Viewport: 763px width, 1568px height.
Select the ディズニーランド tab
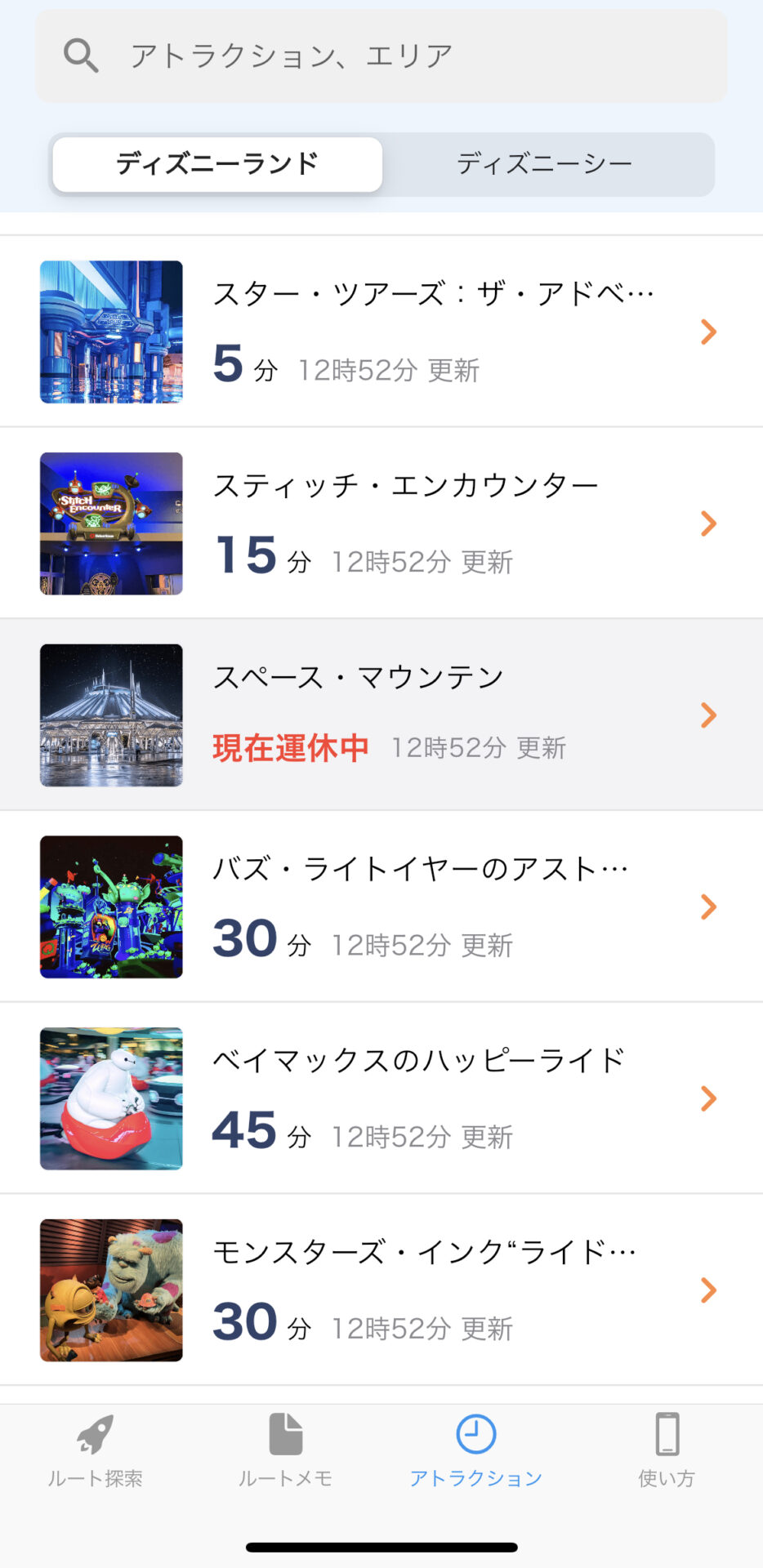coord(217,163)
